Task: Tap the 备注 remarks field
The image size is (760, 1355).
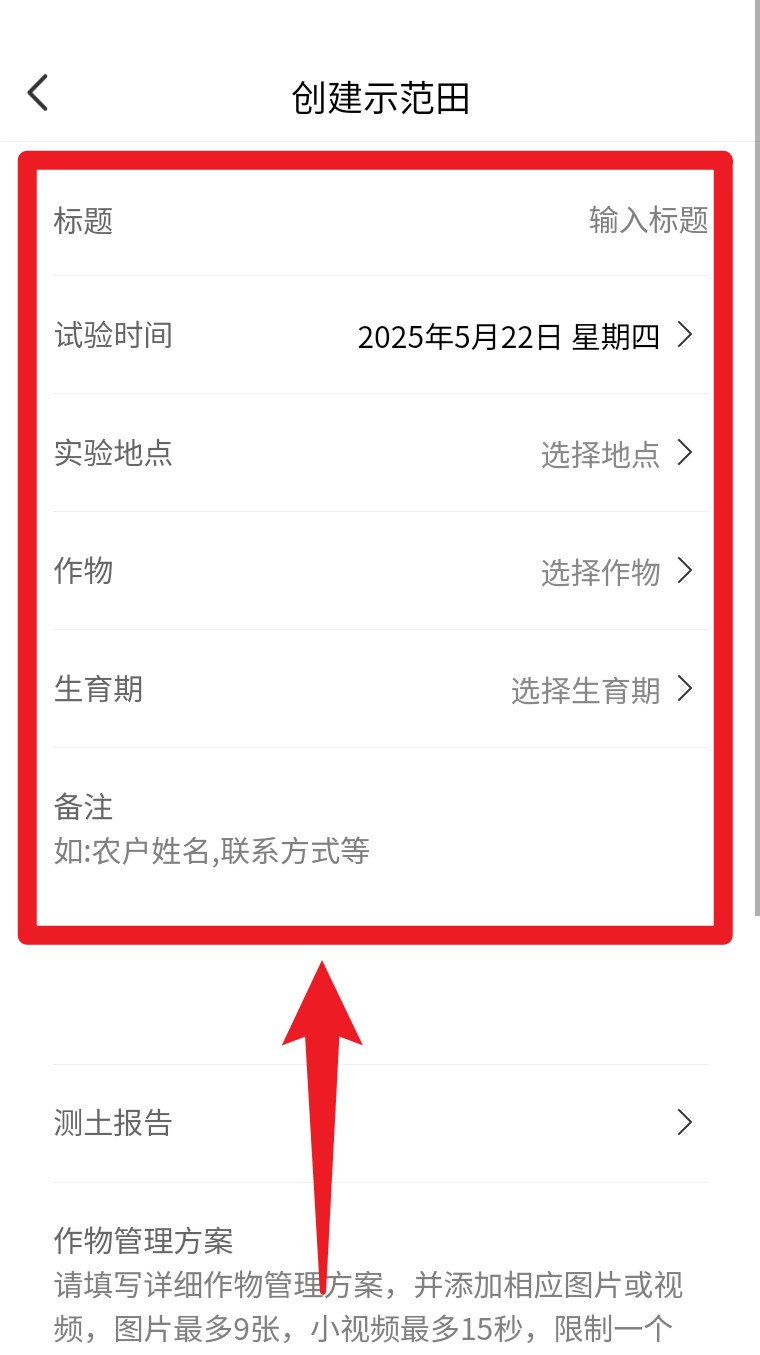Action: [212, 851]
